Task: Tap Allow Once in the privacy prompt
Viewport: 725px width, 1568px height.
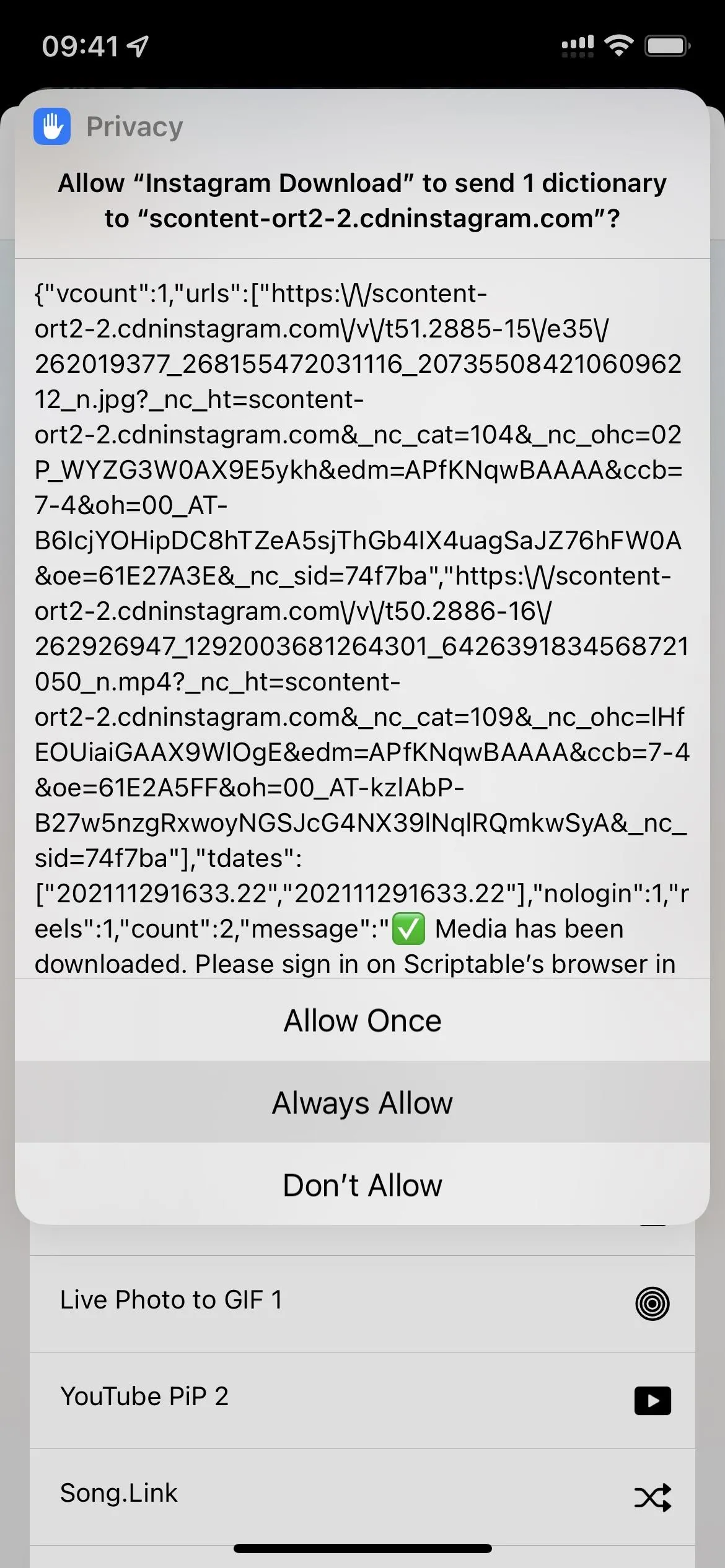Action: (x=362, y=1020)
